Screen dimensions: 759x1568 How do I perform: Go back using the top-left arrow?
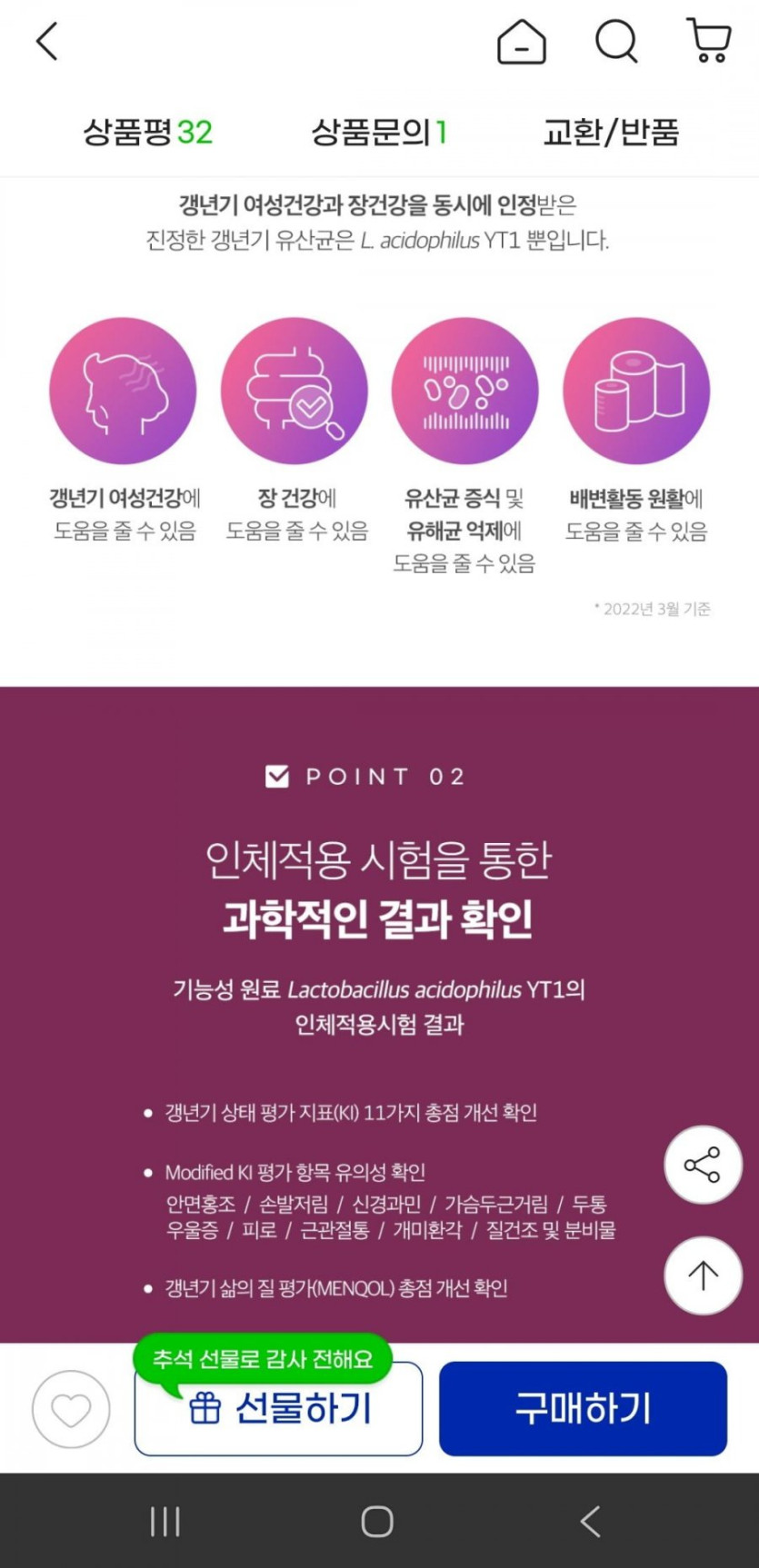47,42
